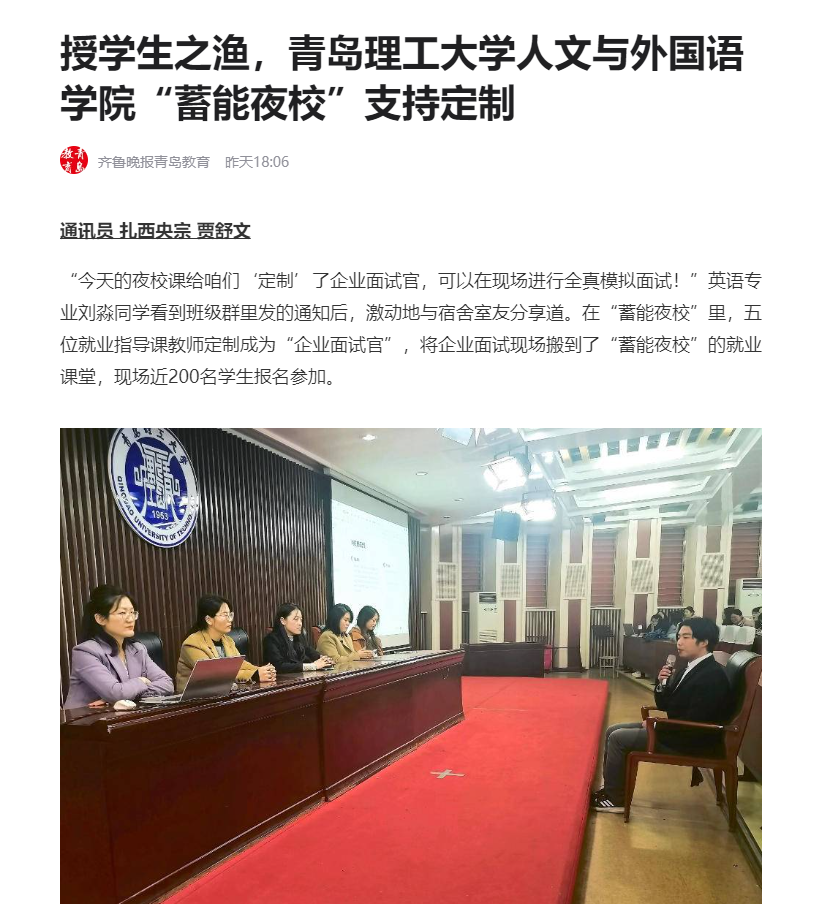
Task: Open the 齐鲁晚报青岛教育 author avatar
Action: click(x=74, y=161)
